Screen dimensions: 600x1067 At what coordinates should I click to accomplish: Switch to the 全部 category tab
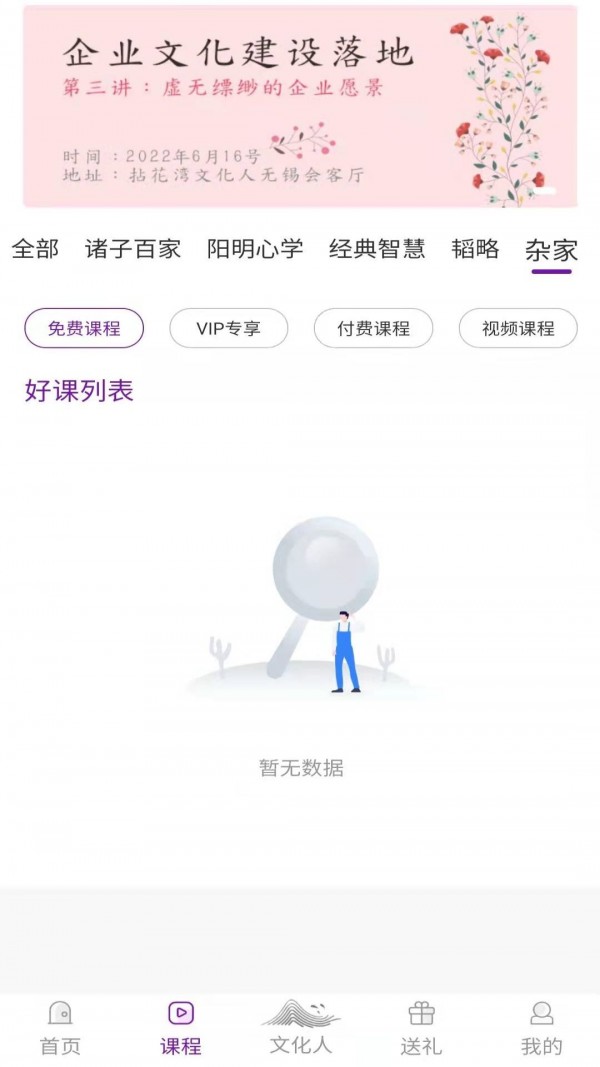35,249
